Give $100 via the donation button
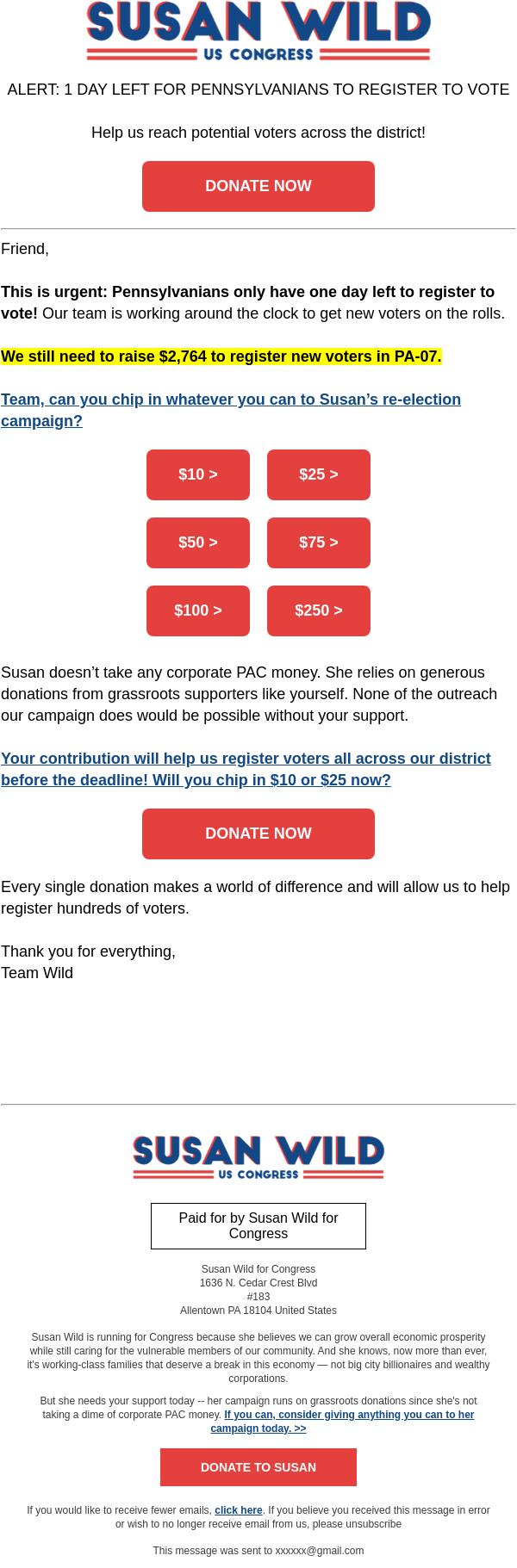The height and width of the screenshot is (1568, 517). [198, 610]
